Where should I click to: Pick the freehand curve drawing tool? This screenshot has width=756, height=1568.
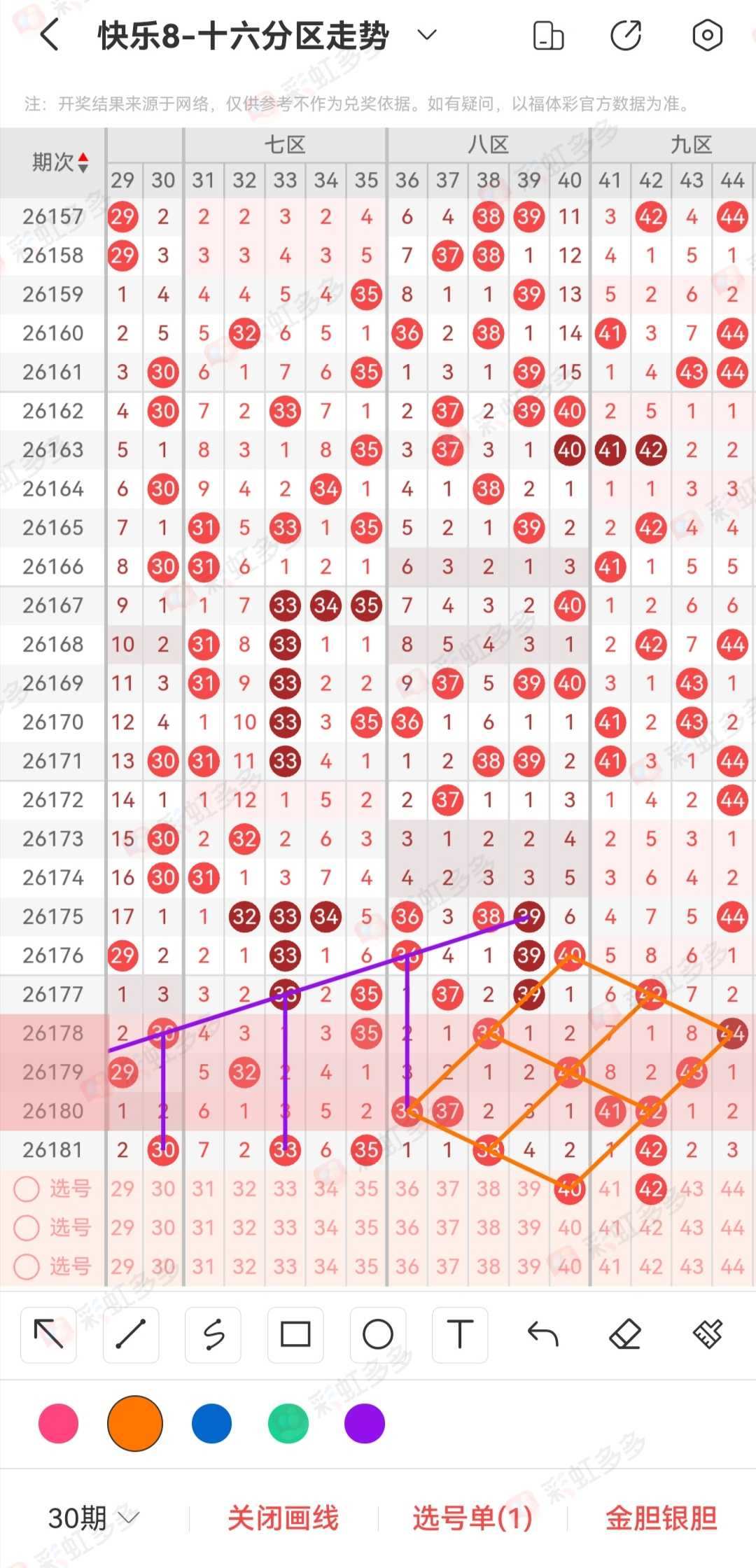(x=213, y=1334)
